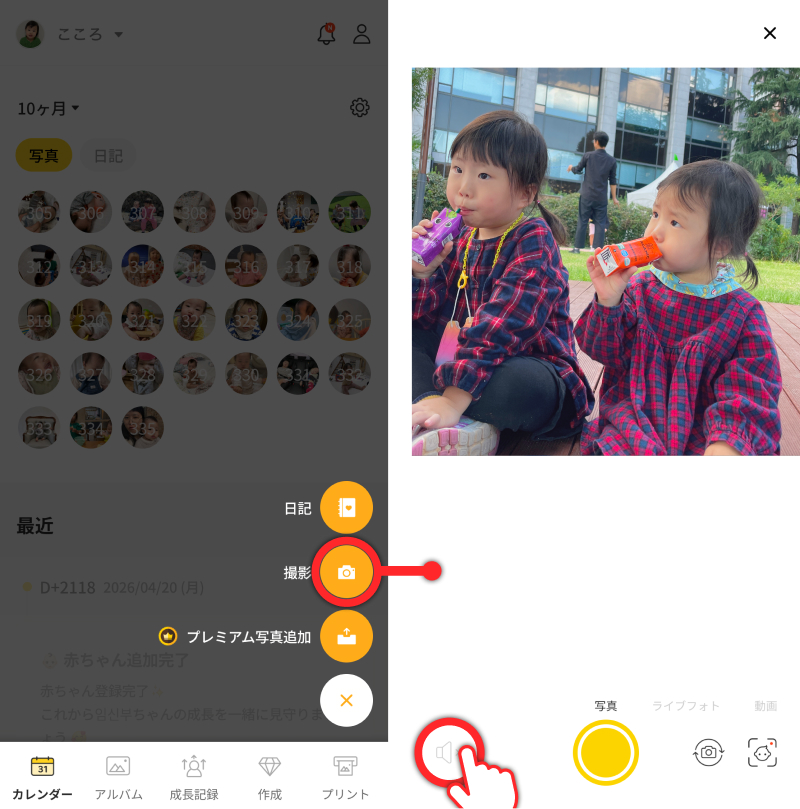Switch to the アルバム tab
The width and height of the screenshot is (800, 809).
118,776
